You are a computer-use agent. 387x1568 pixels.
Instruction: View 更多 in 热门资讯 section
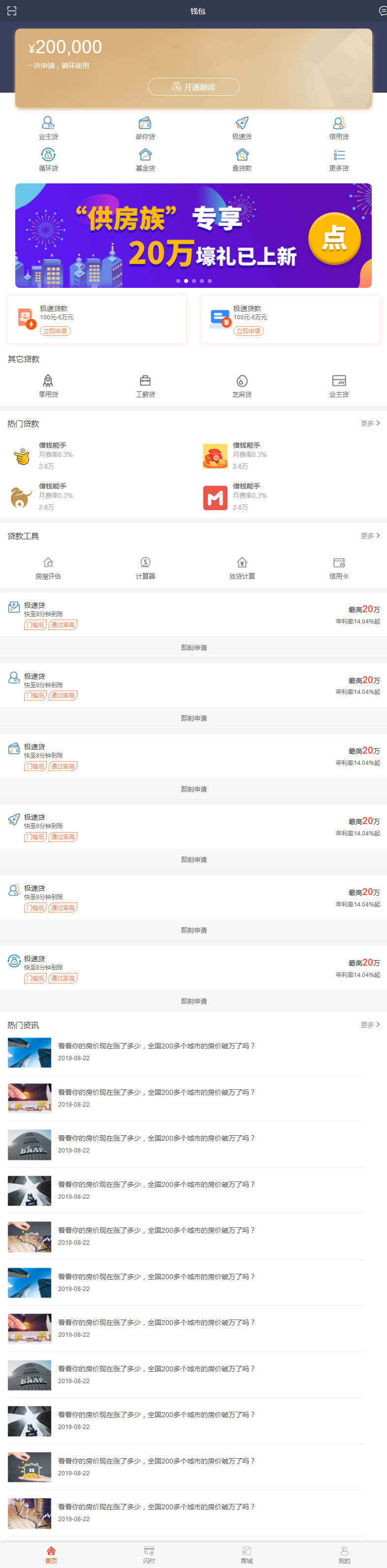(x=370, y=1024)
